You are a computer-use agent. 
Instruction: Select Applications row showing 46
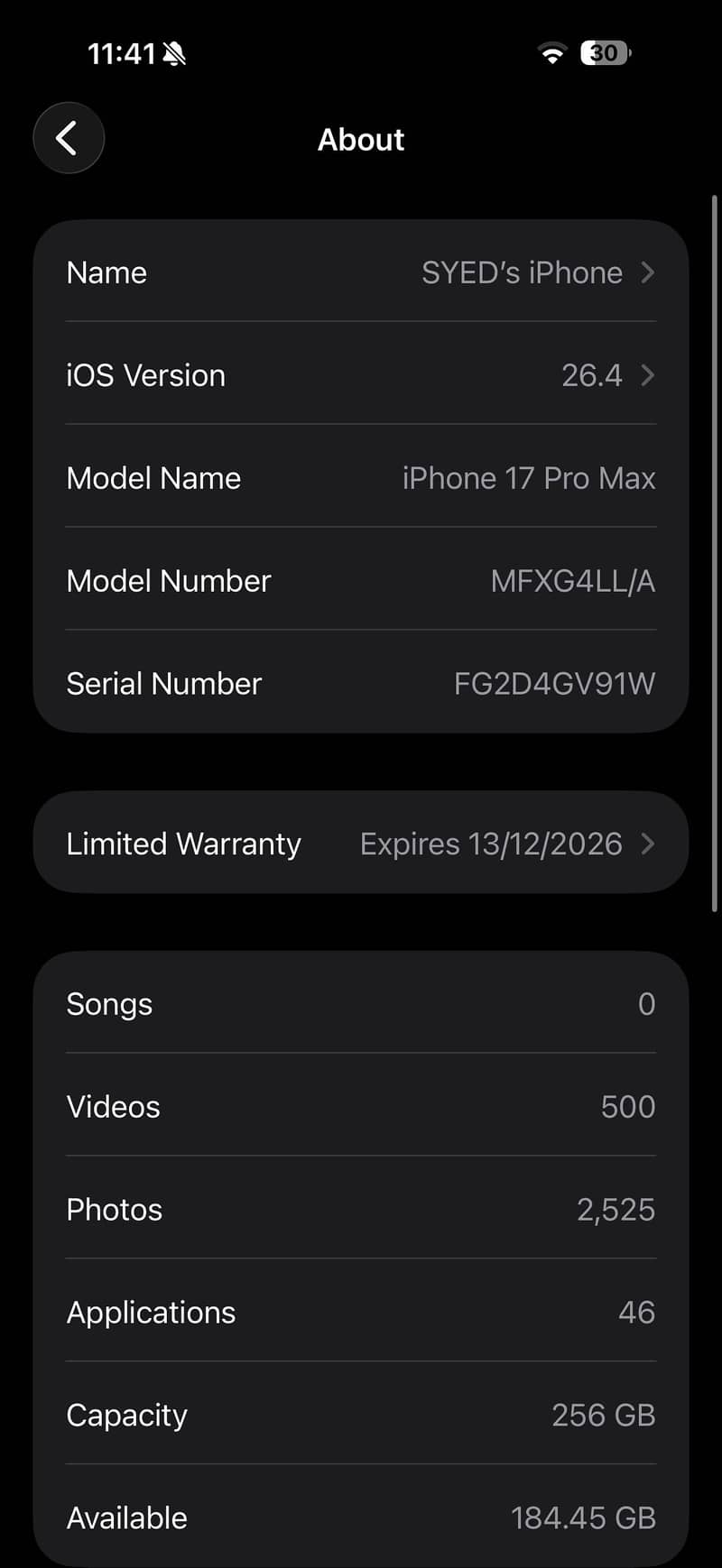pyautogui.click(x=361, y=1312)
